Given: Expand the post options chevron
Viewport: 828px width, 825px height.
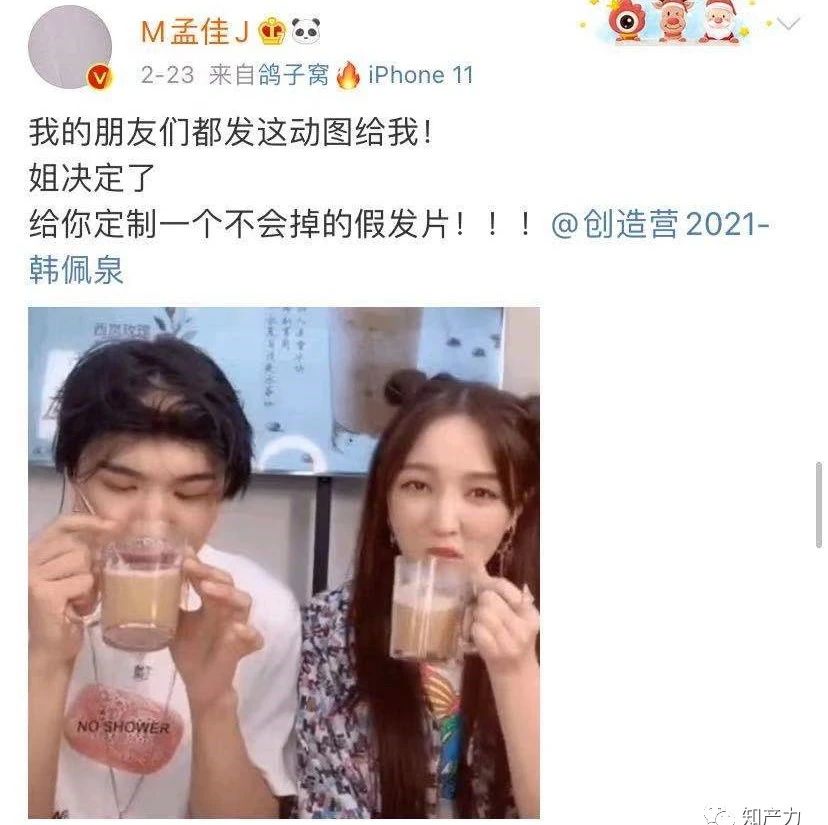Looking at the screenshot, I should pos(789,23).
